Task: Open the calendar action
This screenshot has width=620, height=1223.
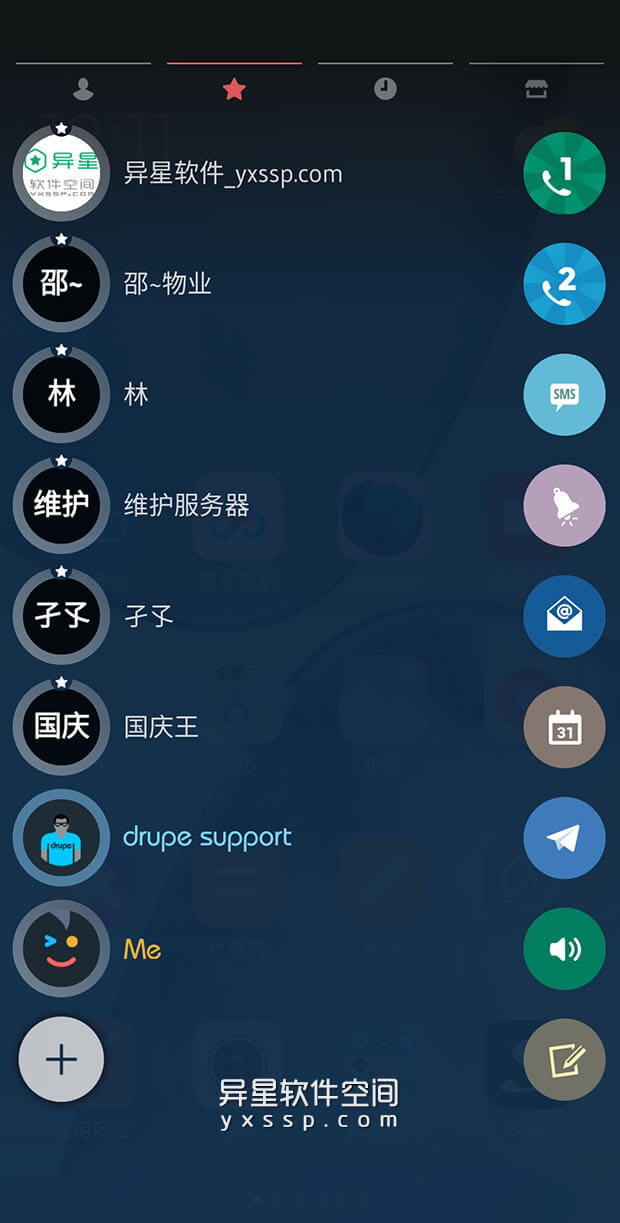Action: pos(564,727)
